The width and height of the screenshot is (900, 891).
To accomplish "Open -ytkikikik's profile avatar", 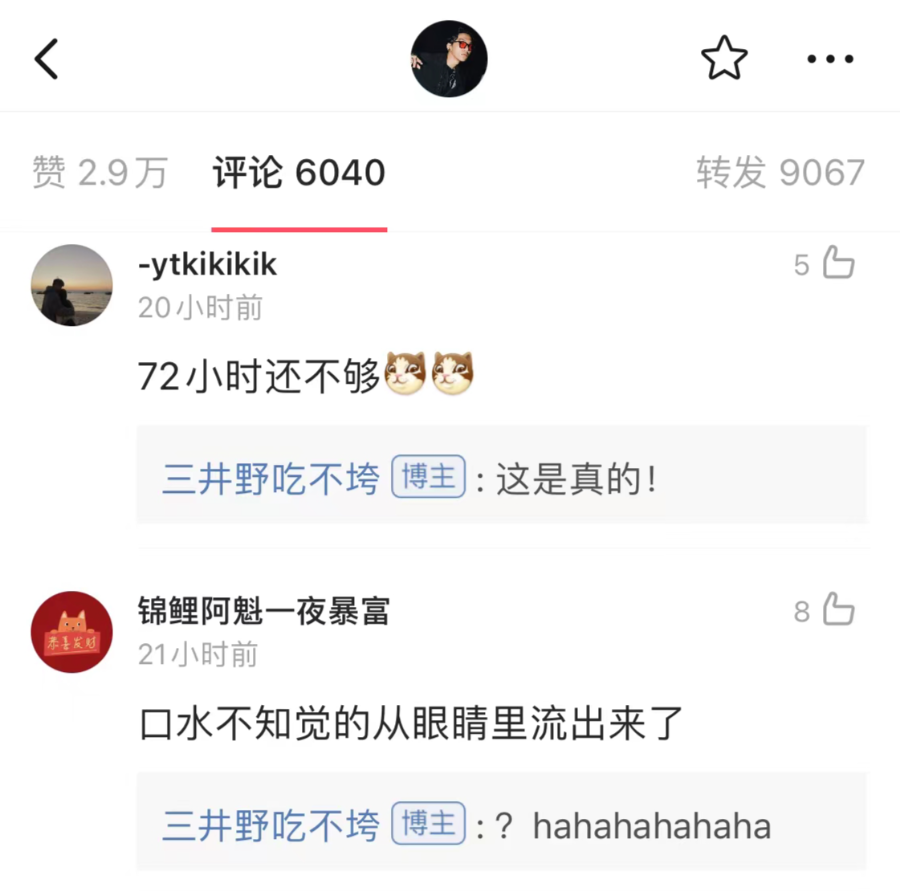I will coord(71,285).
